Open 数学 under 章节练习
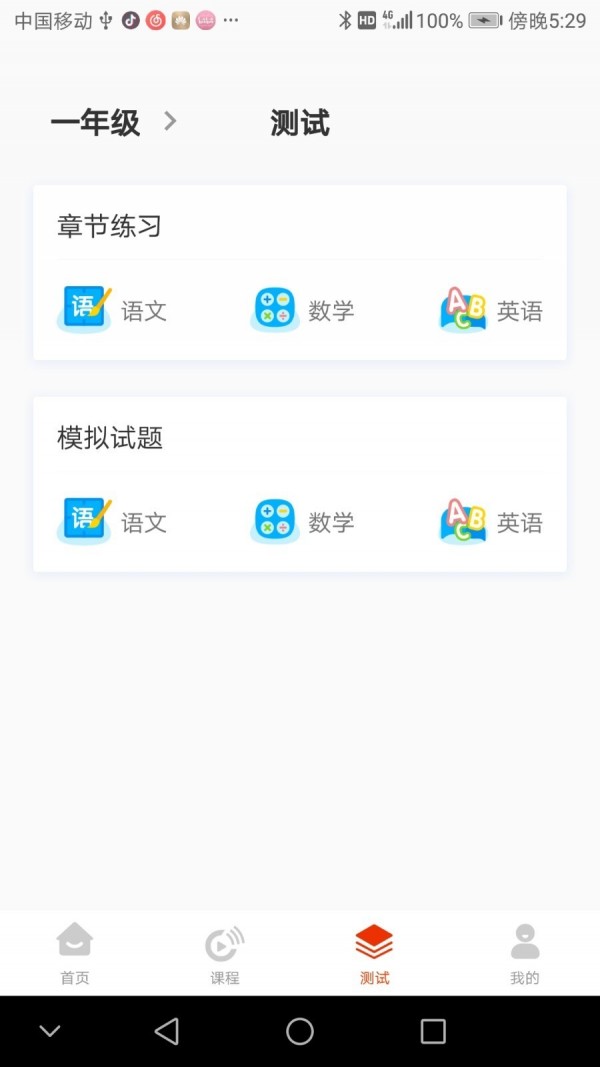The image size is (600, 1067). [x=302, y=310]
